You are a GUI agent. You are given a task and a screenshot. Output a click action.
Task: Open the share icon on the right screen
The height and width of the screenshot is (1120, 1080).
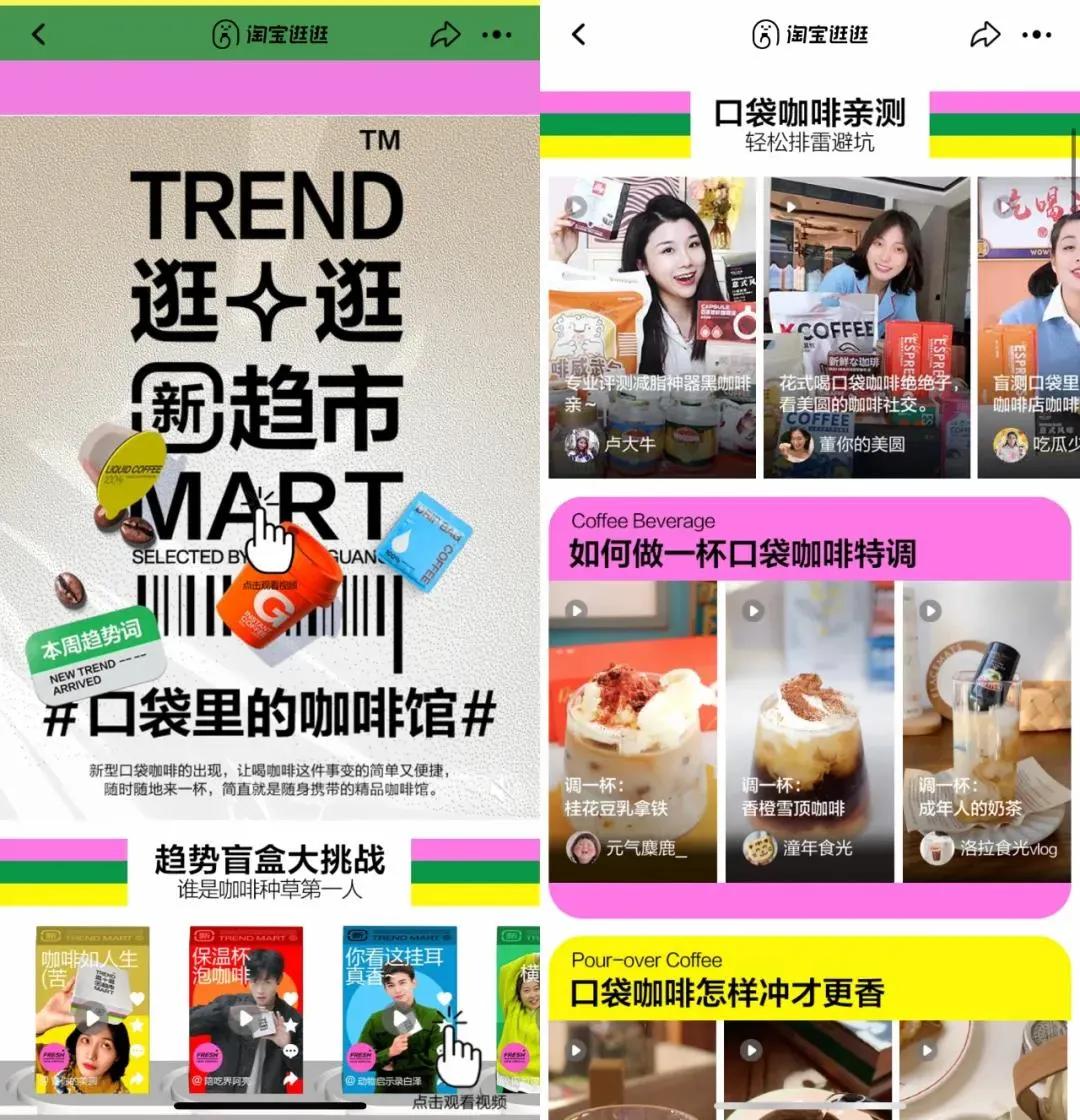pyautogui.click(x=986, y=33)
